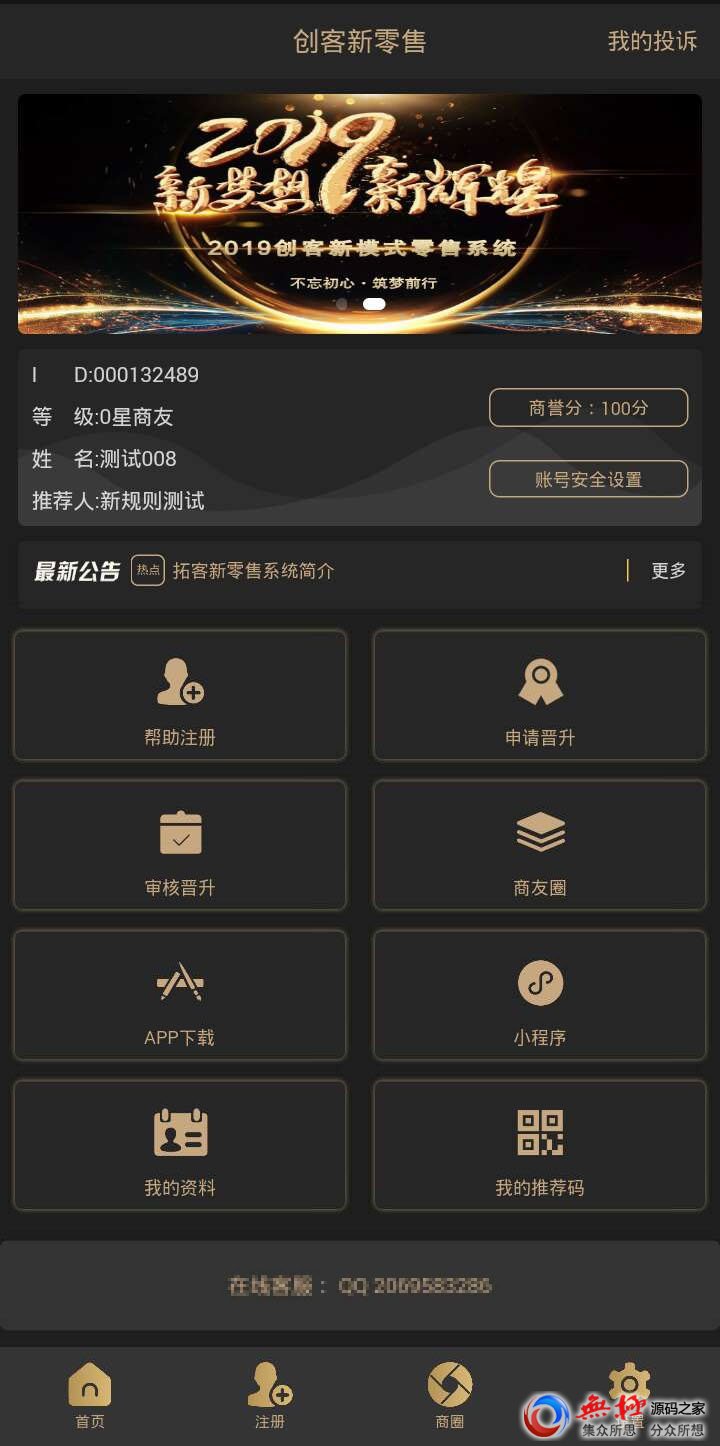Switch to the 注册 tab
Viewport: 720px width, 1446px height.
(x=270, y=1395)
